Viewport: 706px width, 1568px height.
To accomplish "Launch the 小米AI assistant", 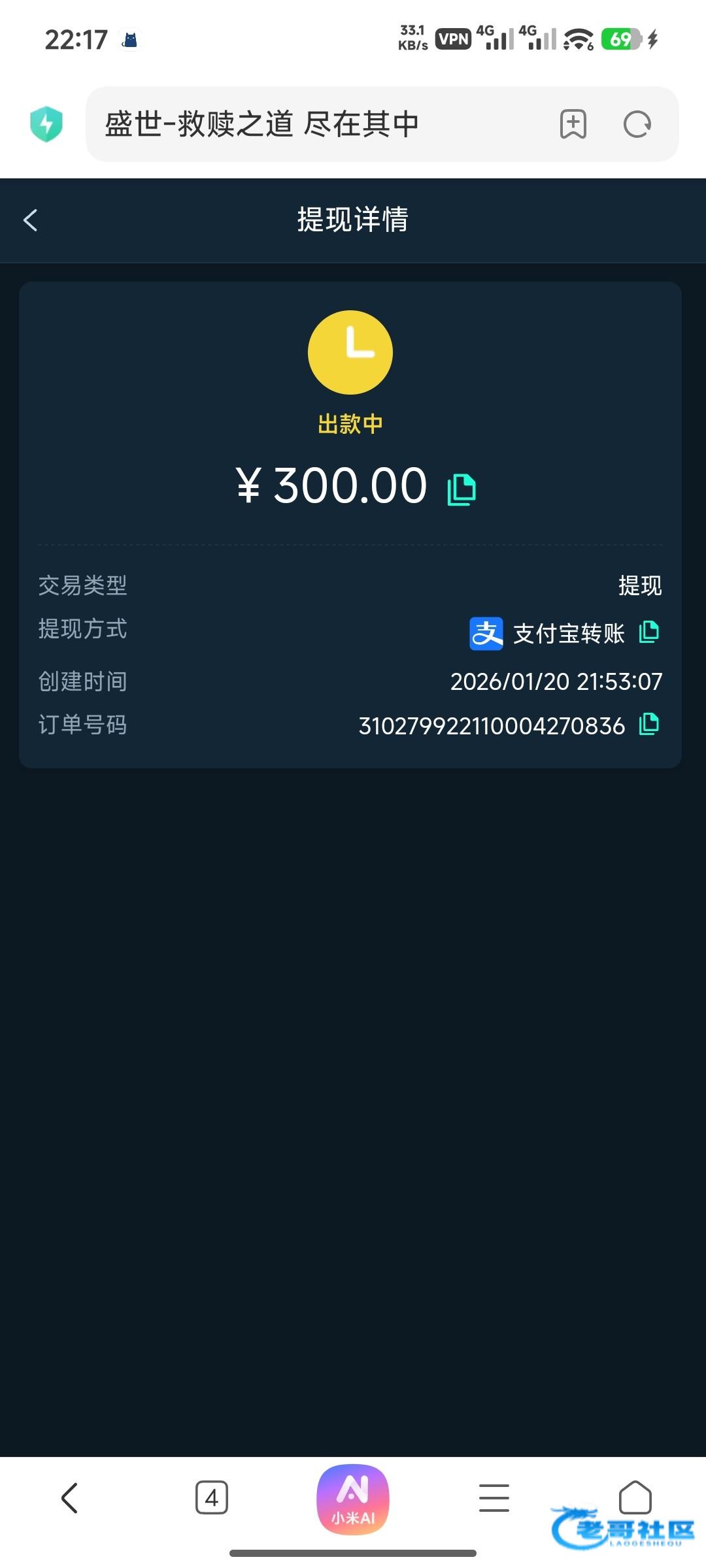I will [x=353, y=1499].
